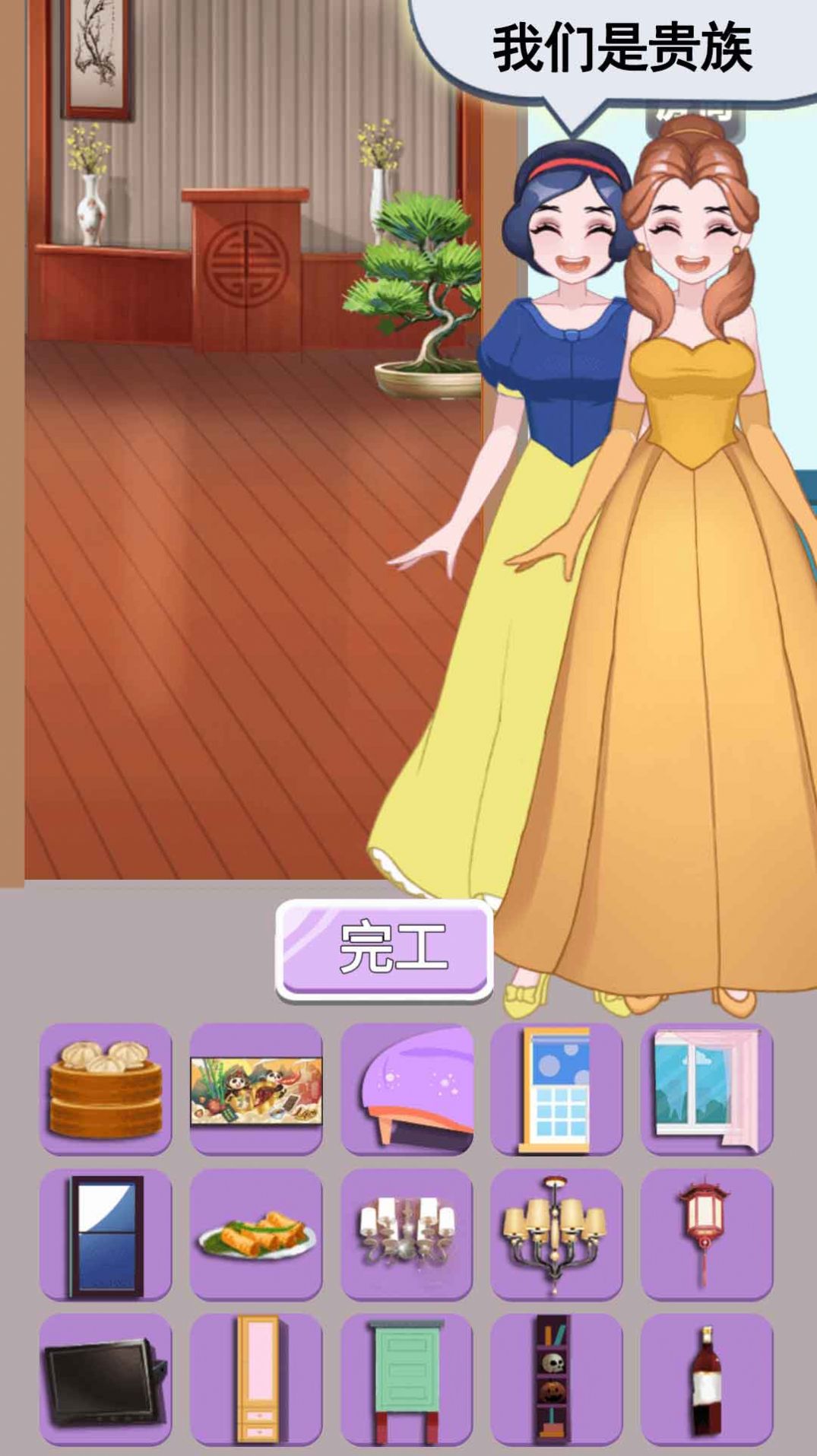Screen dimensions: 817x1456
Task: Choose the skull and pumpkin bookshelf item
Action: click(x=556, y=1378)
